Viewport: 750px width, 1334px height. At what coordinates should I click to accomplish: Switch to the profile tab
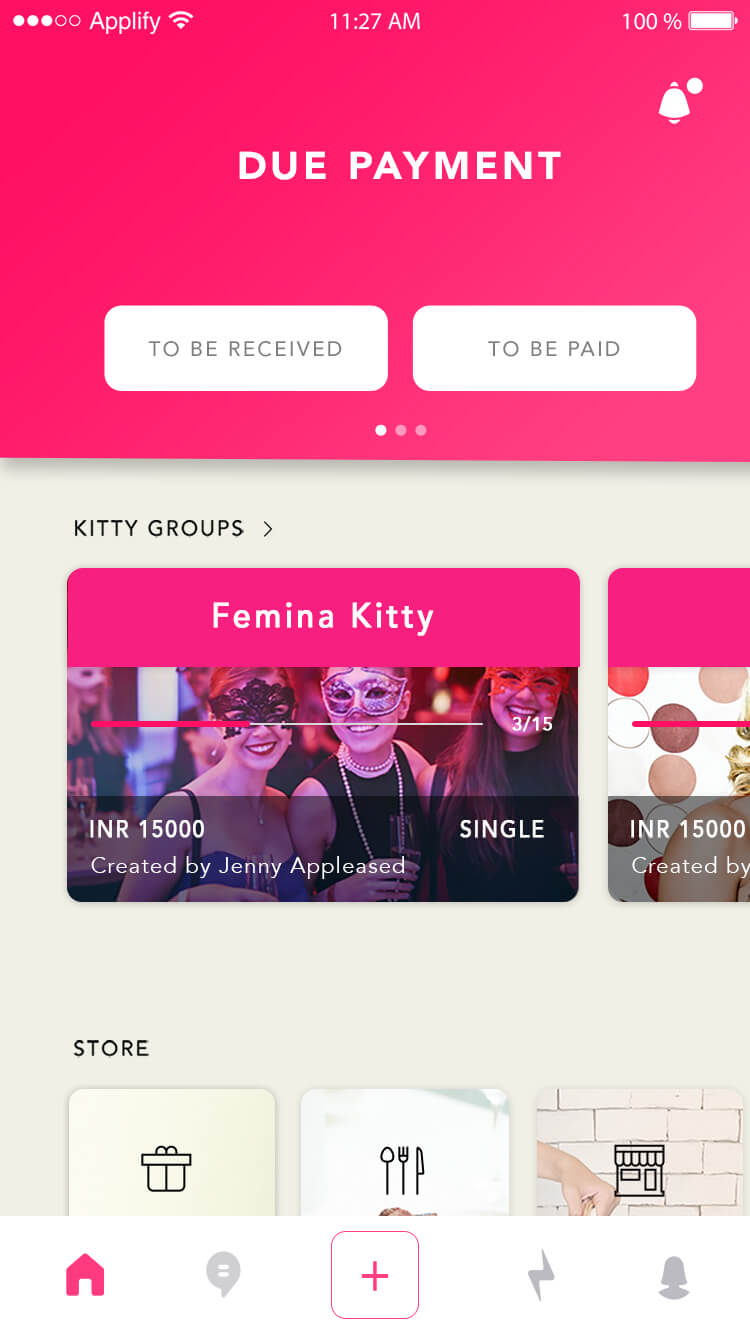[675, 1276]
